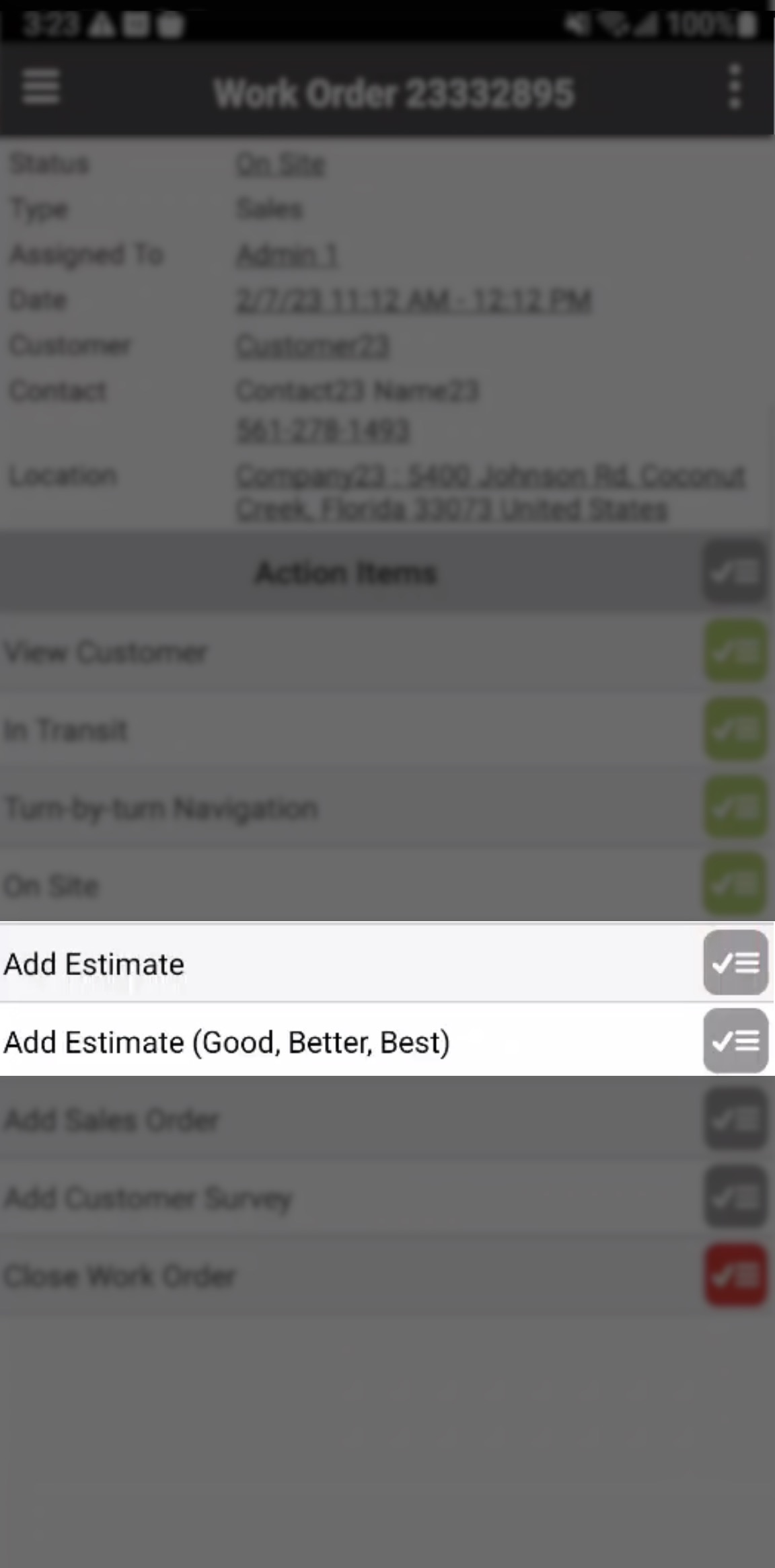Open the hamburger drawer menu
The image size is (775, 1568).
[x=41, y=87]
